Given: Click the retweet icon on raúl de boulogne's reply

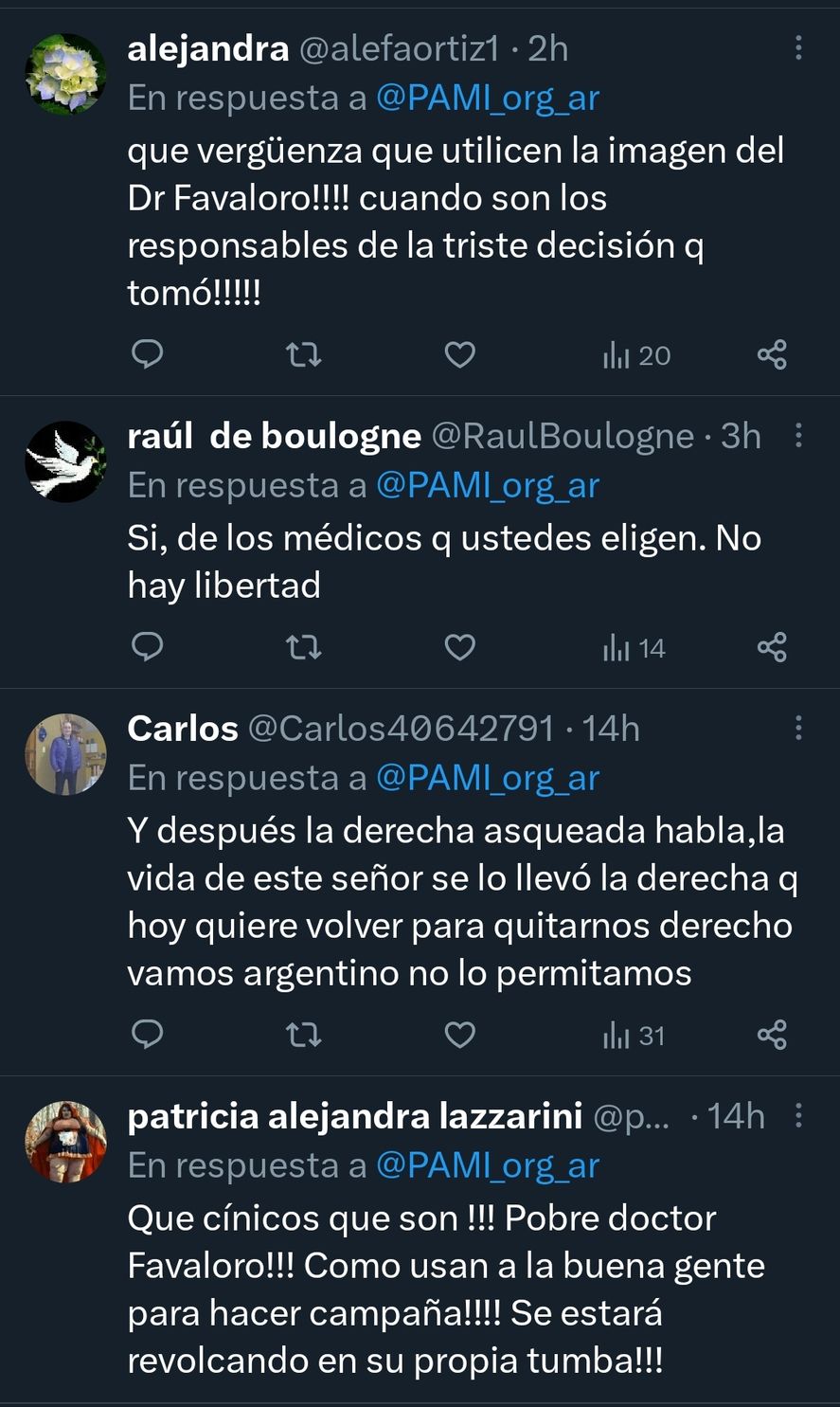Looking at the screenshot, I should (302, 647).
